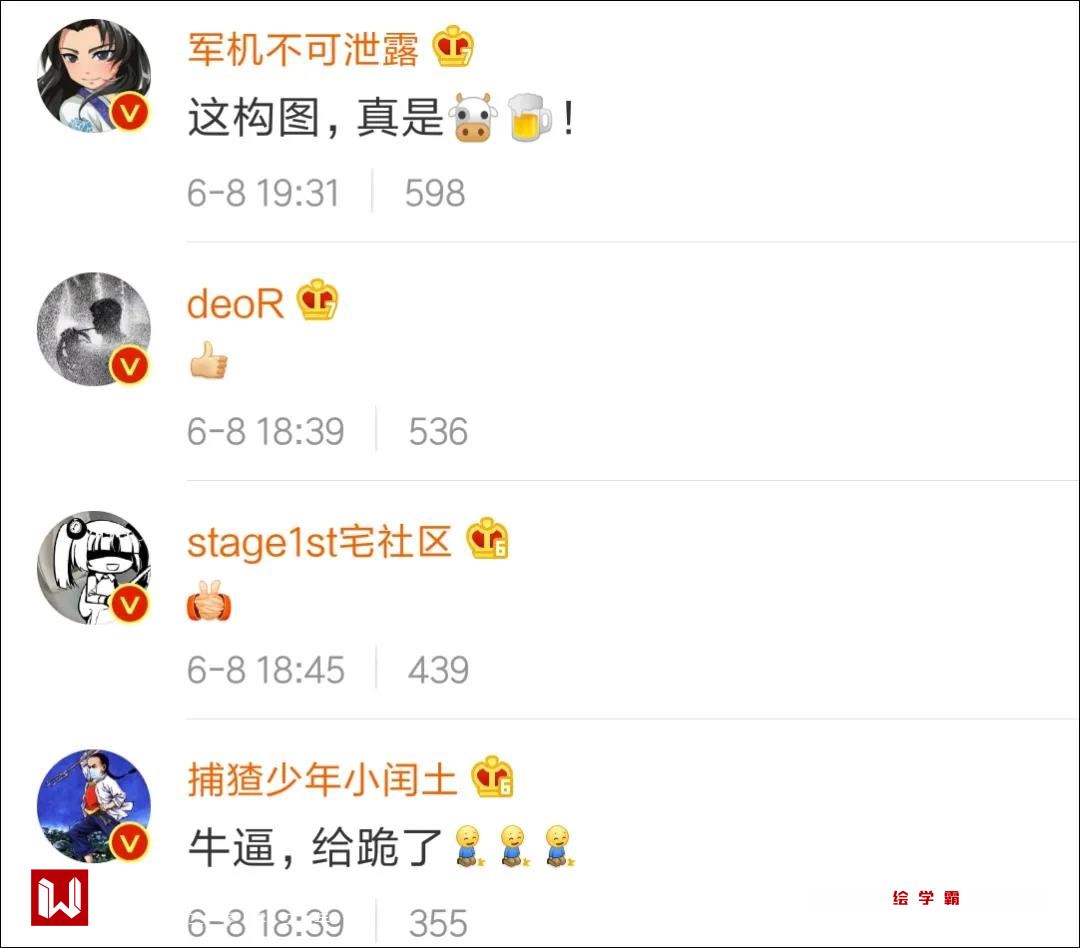This screenshot has width=1080, height=948.
Task: Visit the stage1st宅社区 profile via username
Action: (x=319, y=542)
